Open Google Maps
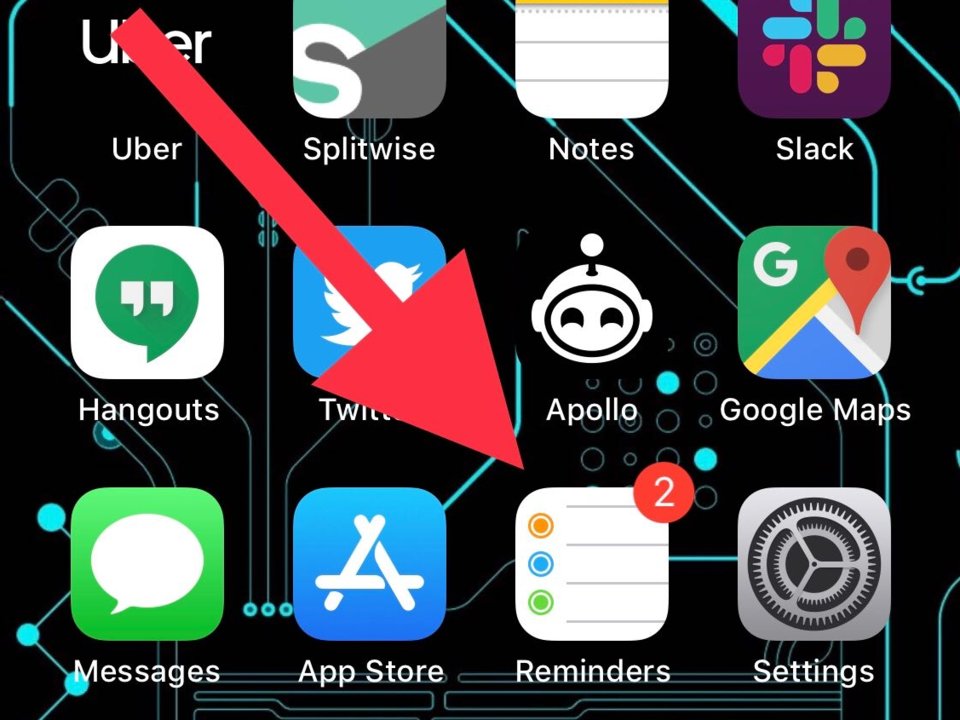The image size is (960, 720). (814, 302)
